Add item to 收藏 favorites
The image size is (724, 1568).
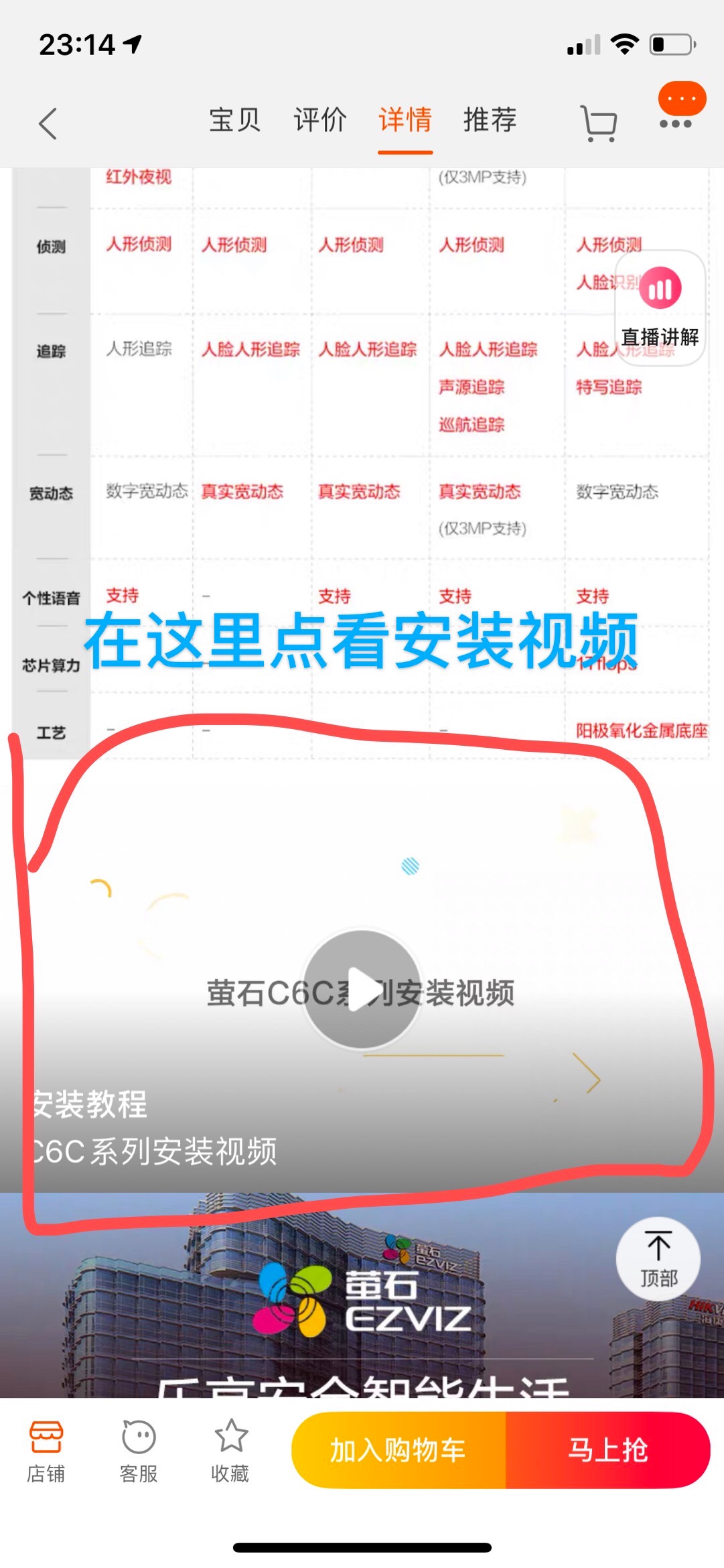pyautogui.click(x=230, y=1451)
